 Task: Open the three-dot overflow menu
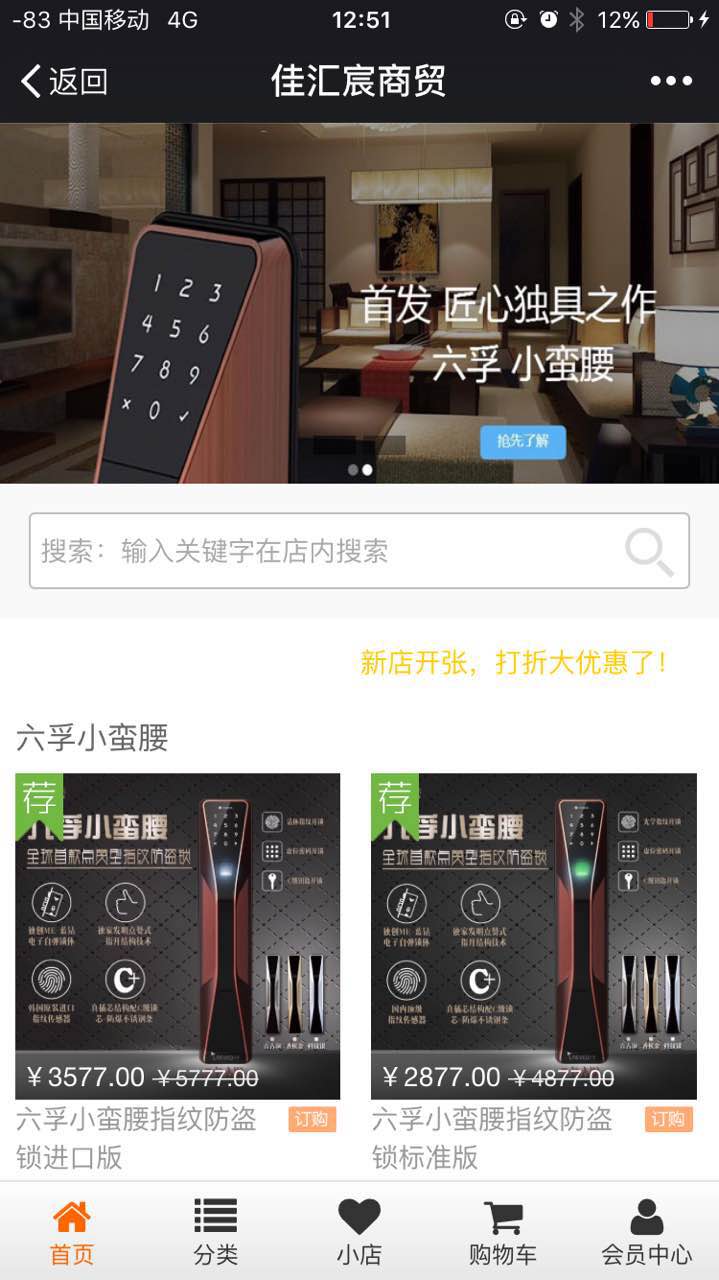pos(671,81)
